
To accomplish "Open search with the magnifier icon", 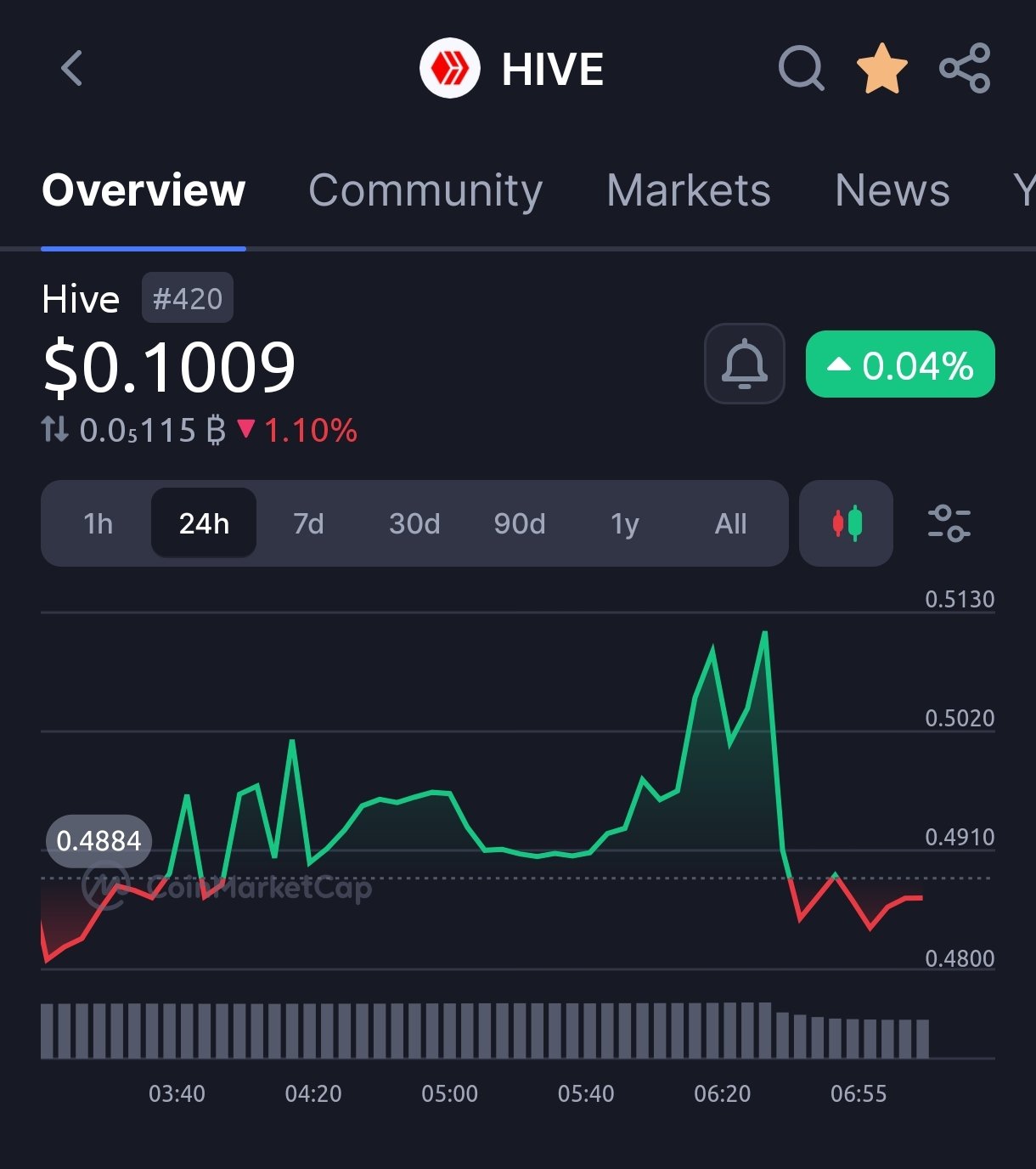I will (801, 68).
